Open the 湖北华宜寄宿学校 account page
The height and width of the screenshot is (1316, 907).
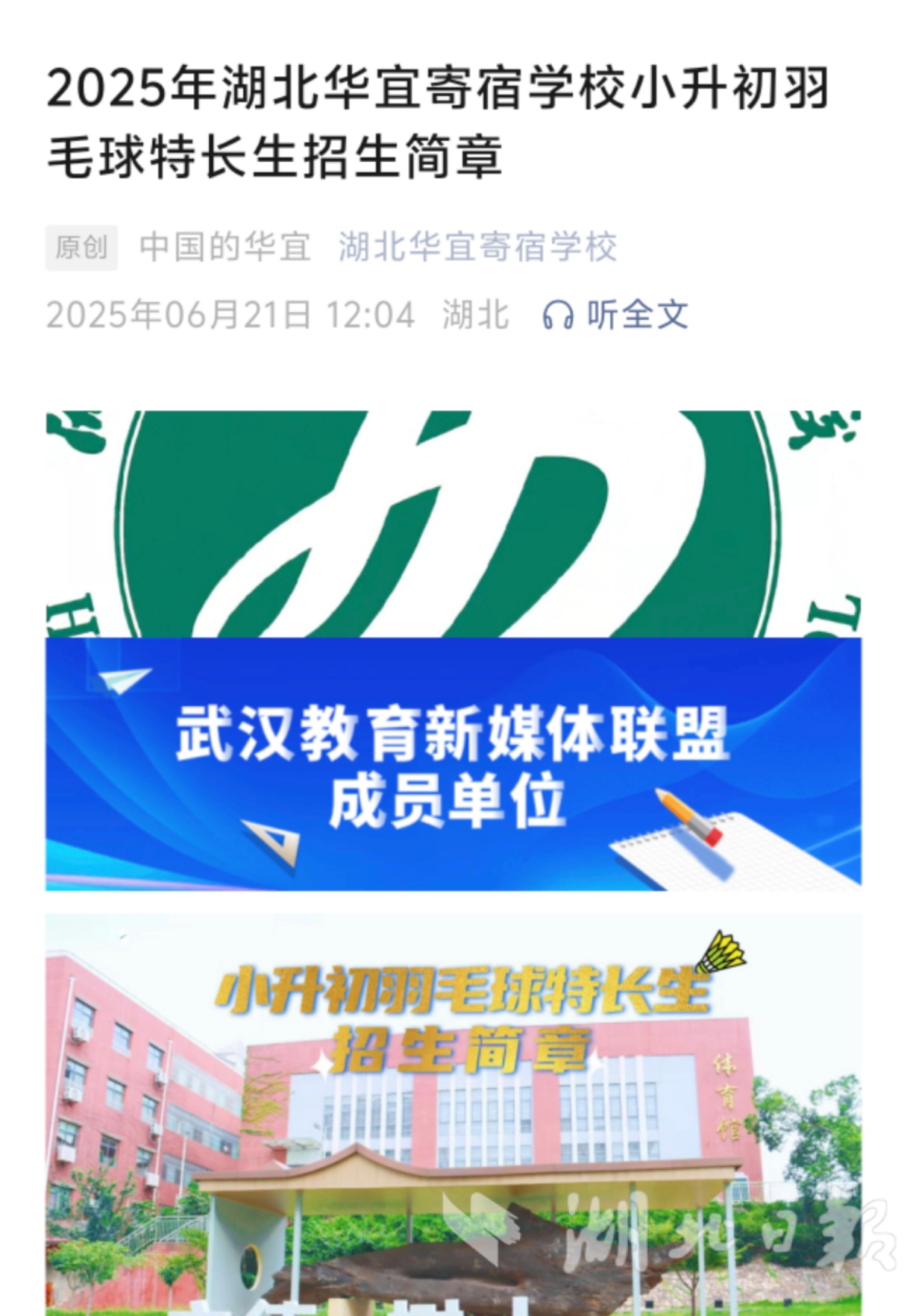[477, 247]
